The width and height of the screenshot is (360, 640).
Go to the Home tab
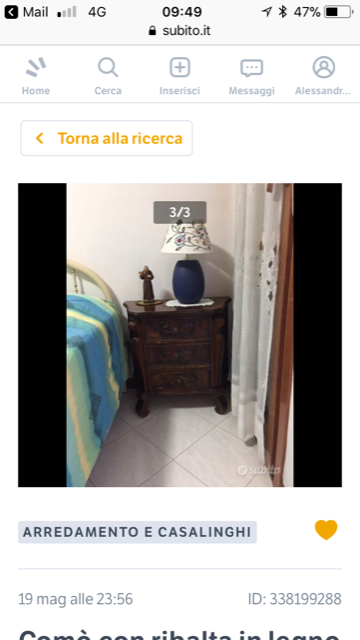click(x=36, y=76)
